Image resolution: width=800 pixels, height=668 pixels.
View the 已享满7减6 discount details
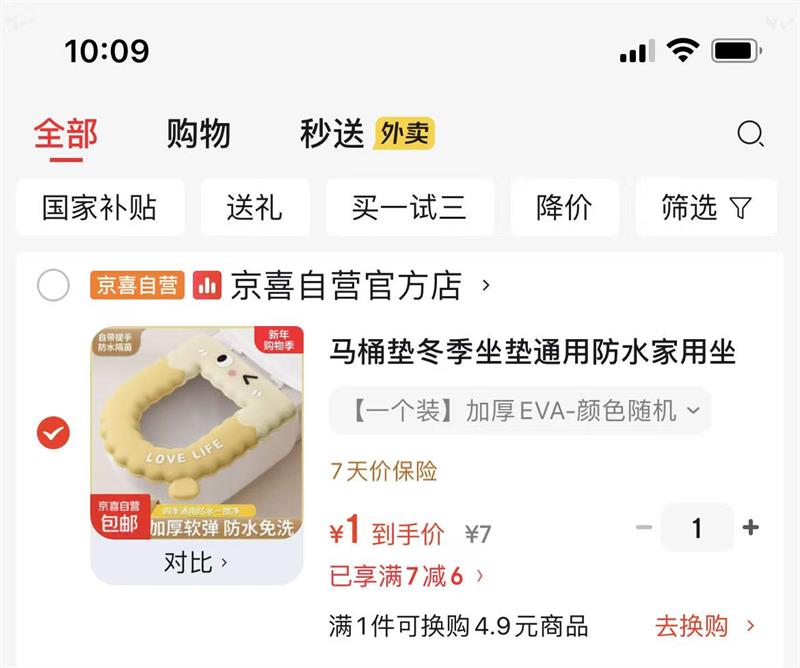click(x=408, y=576)
